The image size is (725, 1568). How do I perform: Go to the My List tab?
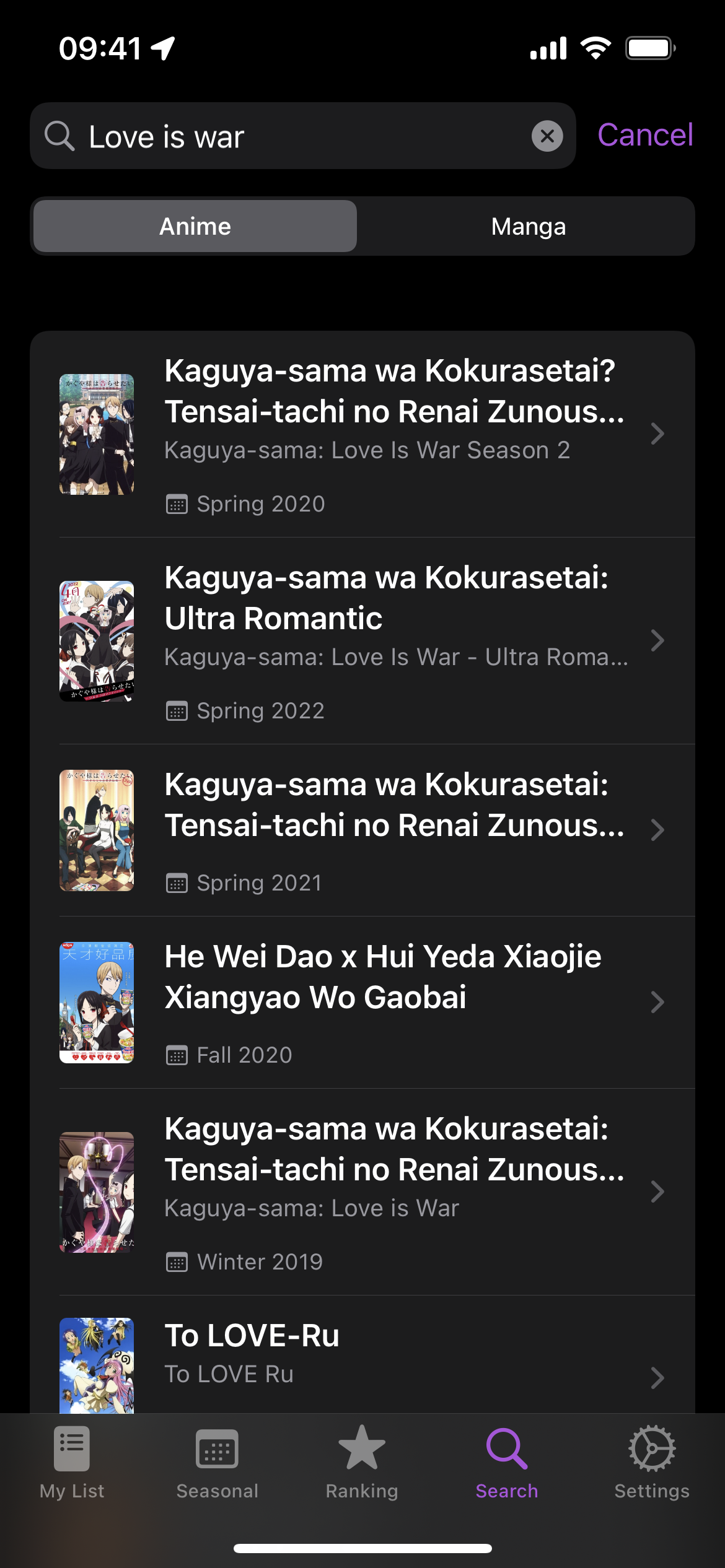(x=72, y=1463)
